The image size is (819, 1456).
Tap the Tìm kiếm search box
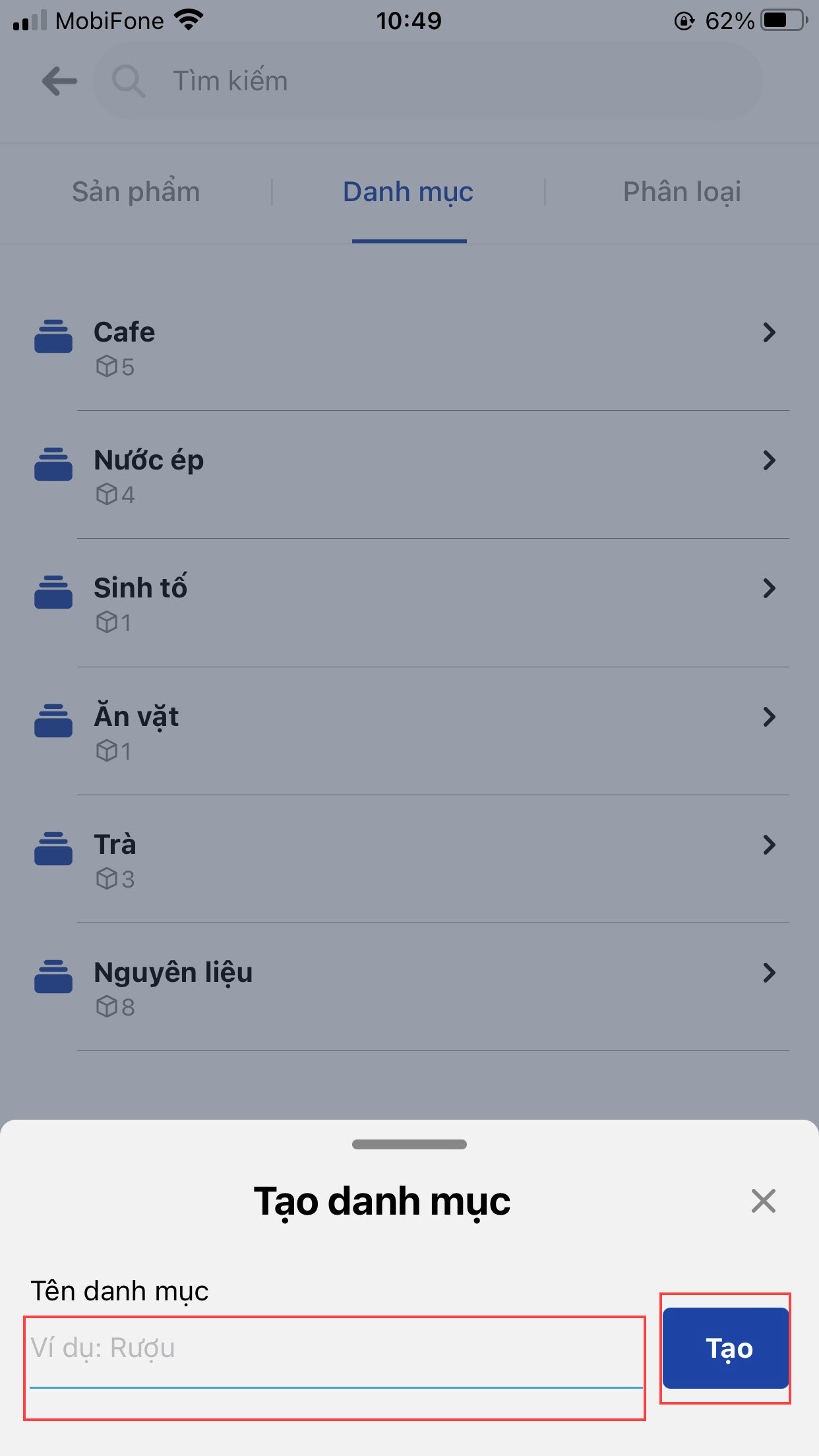(x=429, y=81)
